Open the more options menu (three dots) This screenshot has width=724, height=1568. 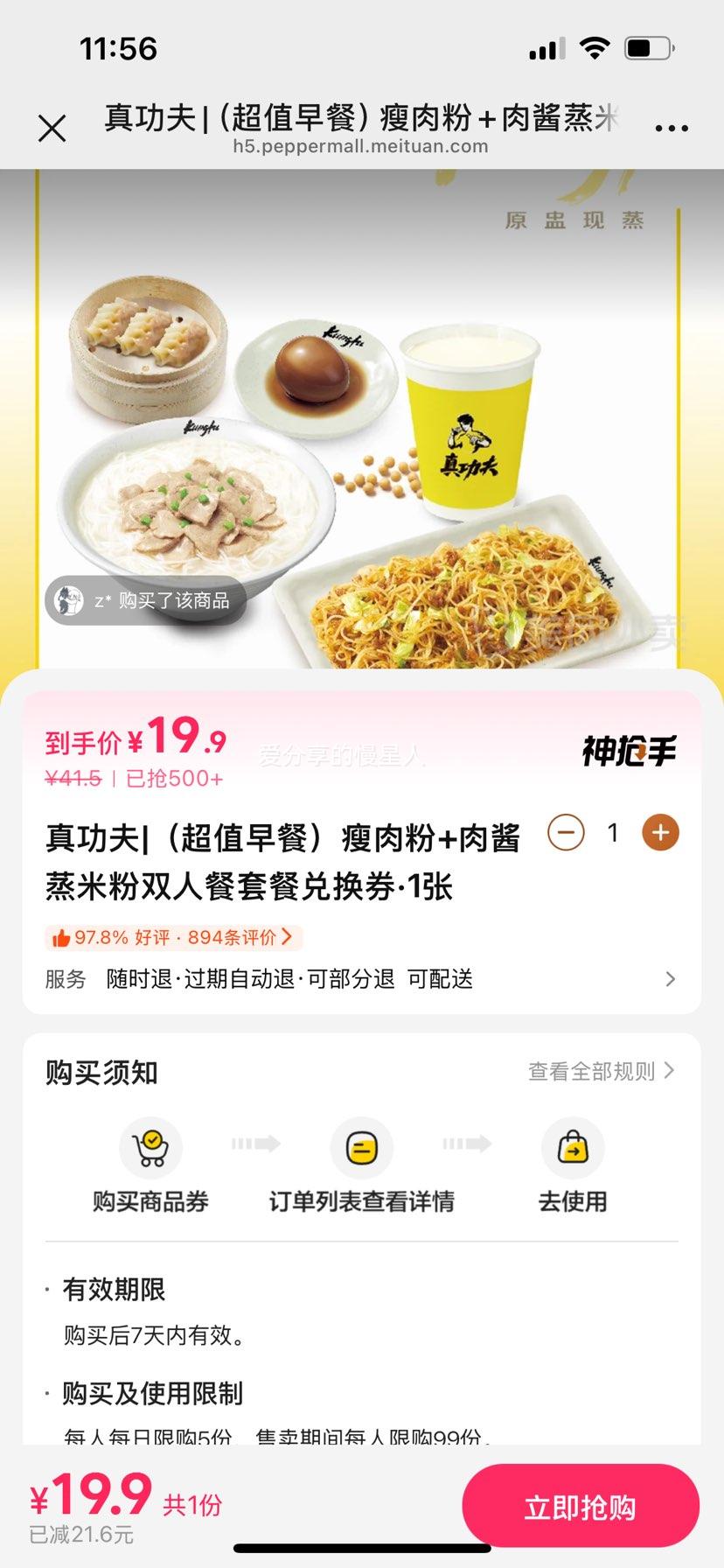[x=670, y=127]
